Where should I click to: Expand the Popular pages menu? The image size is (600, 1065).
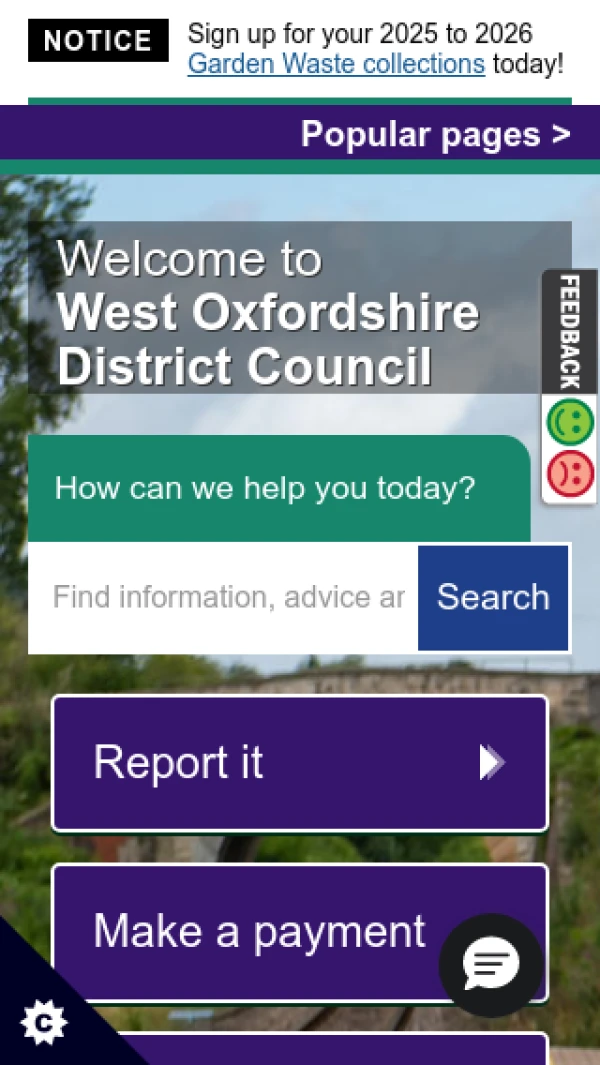[435, 135]
